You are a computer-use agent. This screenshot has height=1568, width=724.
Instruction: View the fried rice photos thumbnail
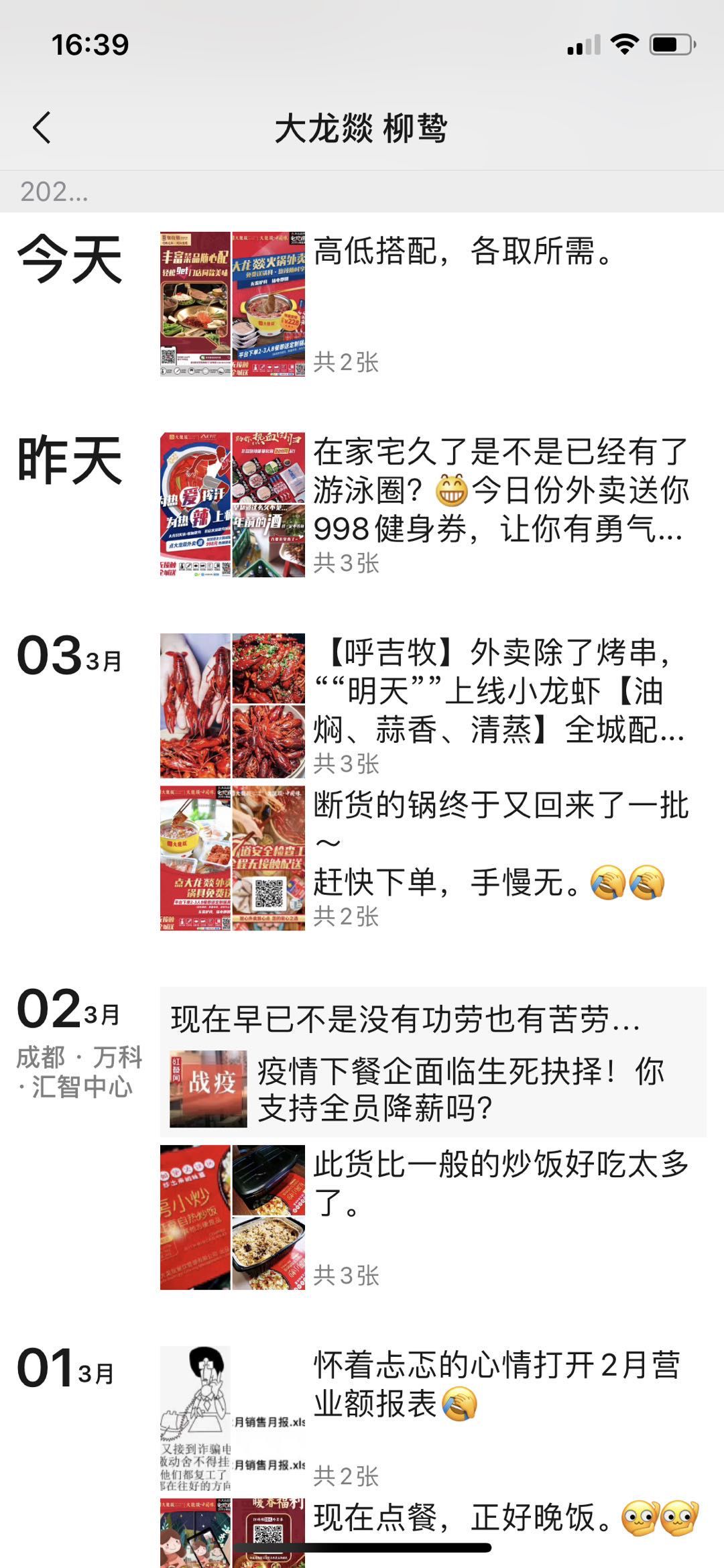(232, 1217)
